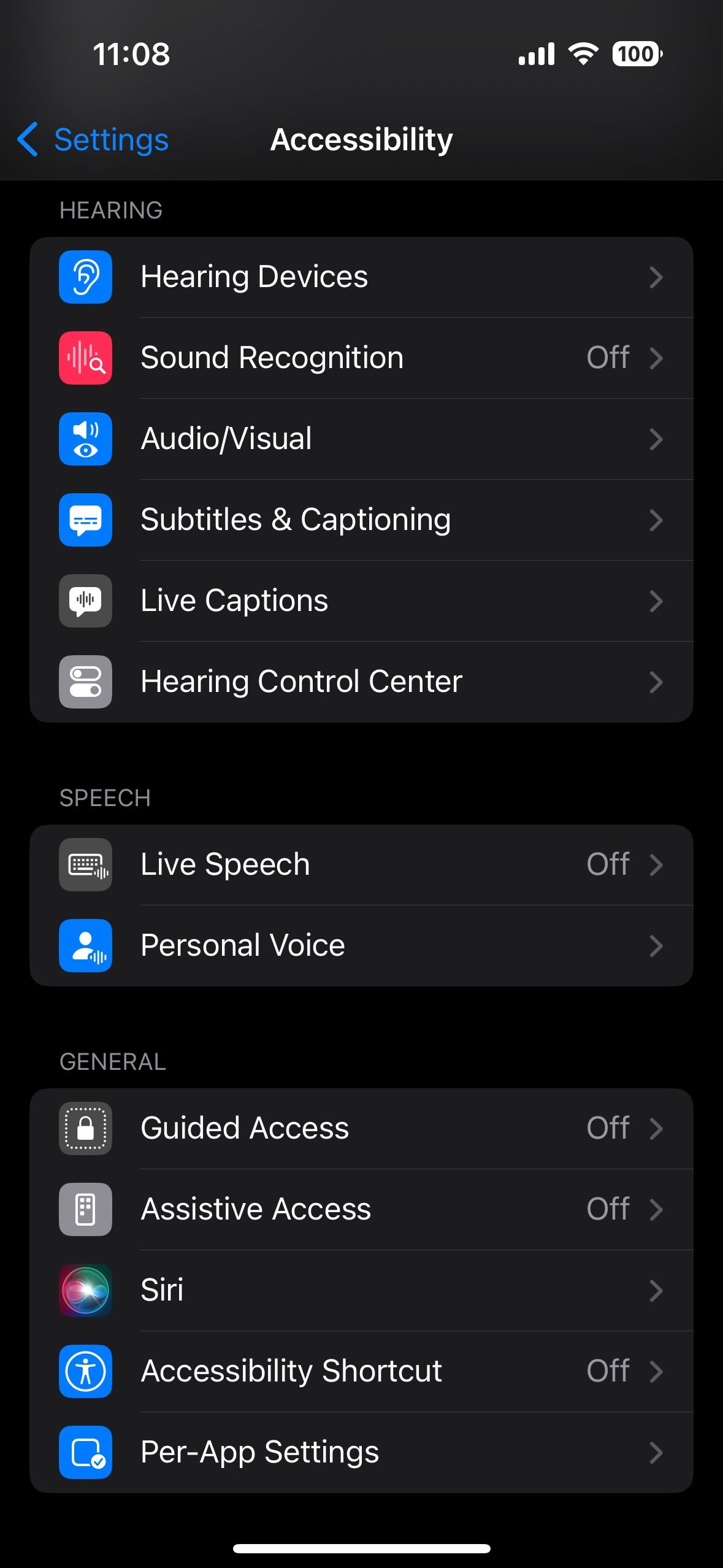Viewport: 723px width, 1568px height.
Task: Open the Hearing Devices row
Action: (x=368, y=277)
